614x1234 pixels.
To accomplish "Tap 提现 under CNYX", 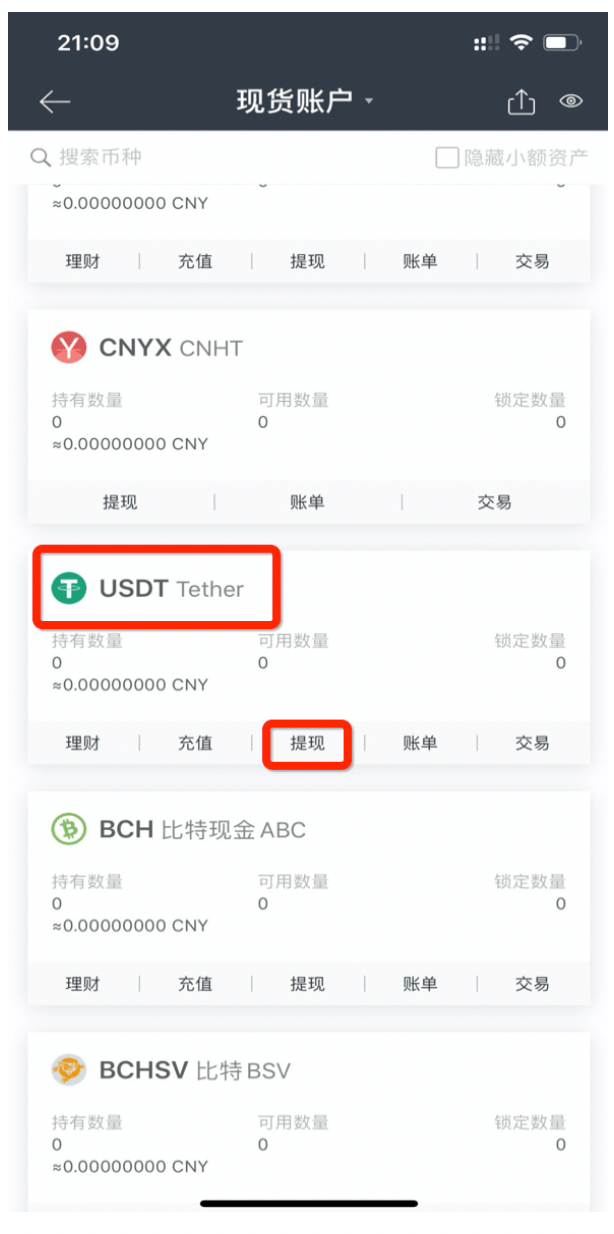I will (x=120, y=502).
